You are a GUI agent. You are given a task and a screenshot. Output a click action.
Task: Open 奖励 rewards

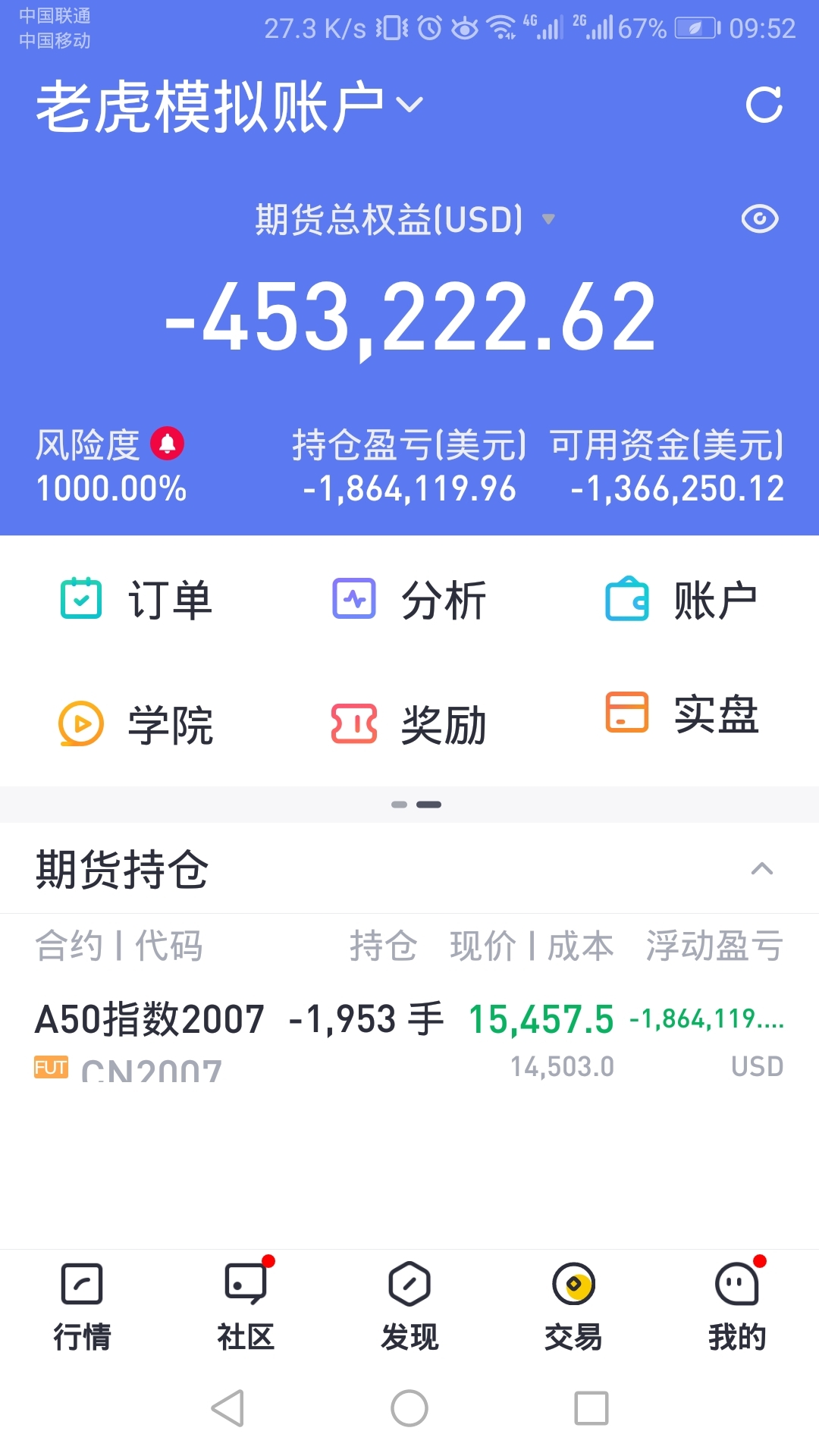click(409, 724)
